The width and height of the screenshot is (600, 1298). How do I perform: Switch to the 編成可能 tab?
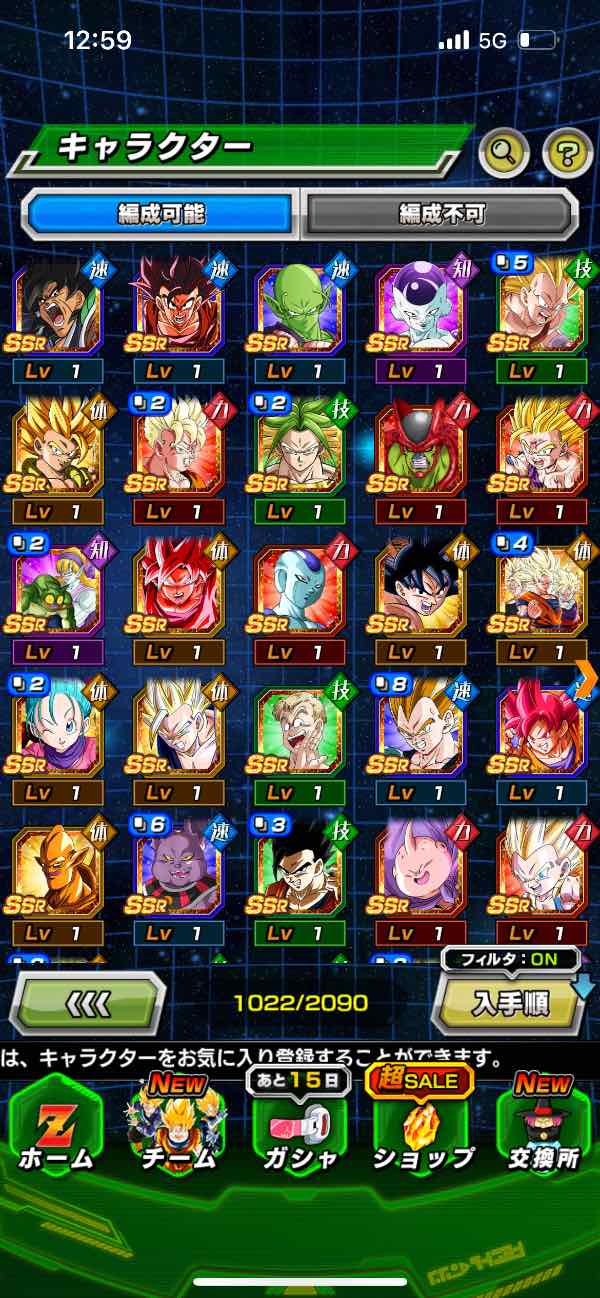click(x=161, y=214)
